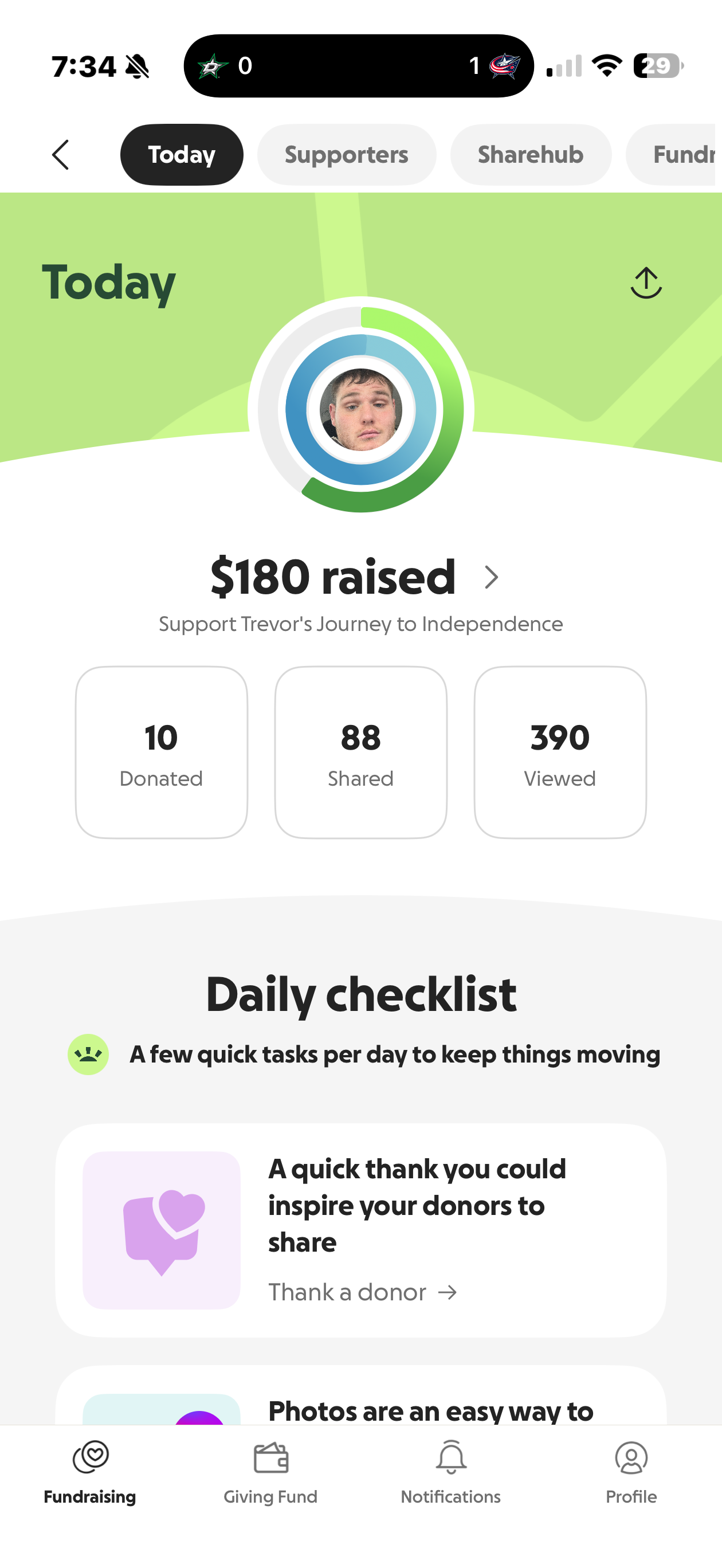Share the fundraiser via the upload icon

645,283
